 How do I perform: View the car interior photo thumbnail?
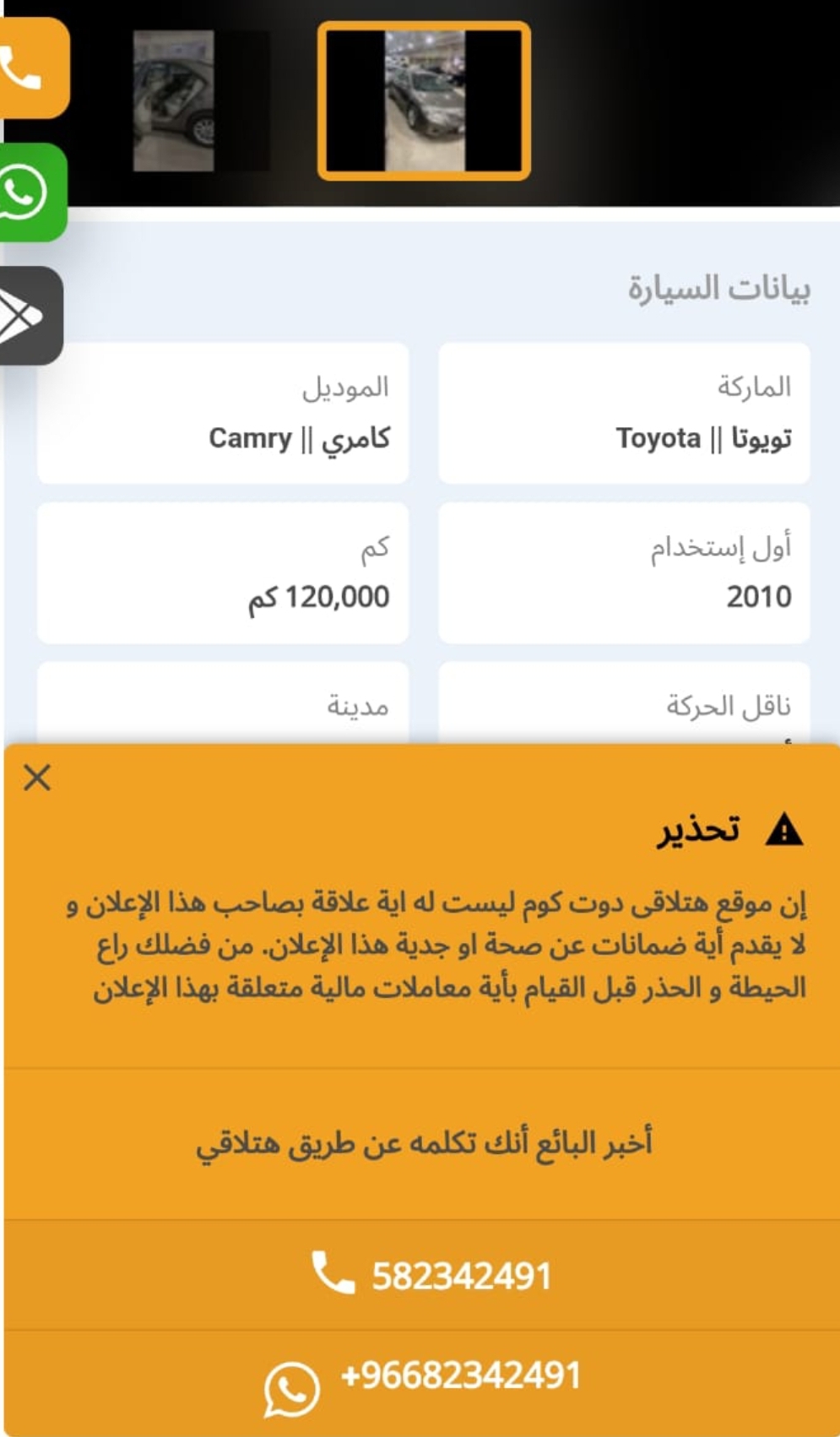click(x=203, y=101)
